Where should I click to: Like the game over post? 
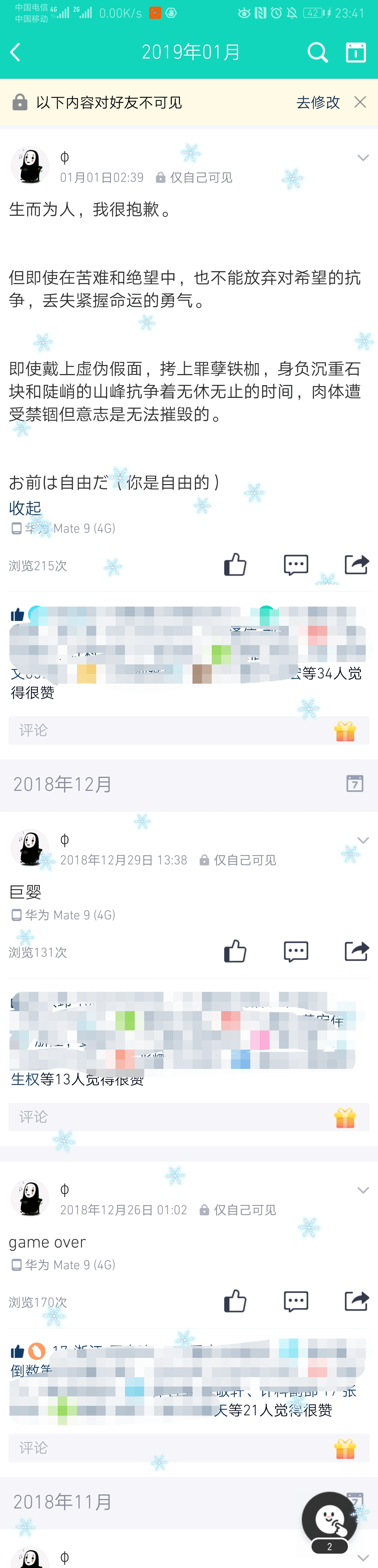click(235, 1301)
